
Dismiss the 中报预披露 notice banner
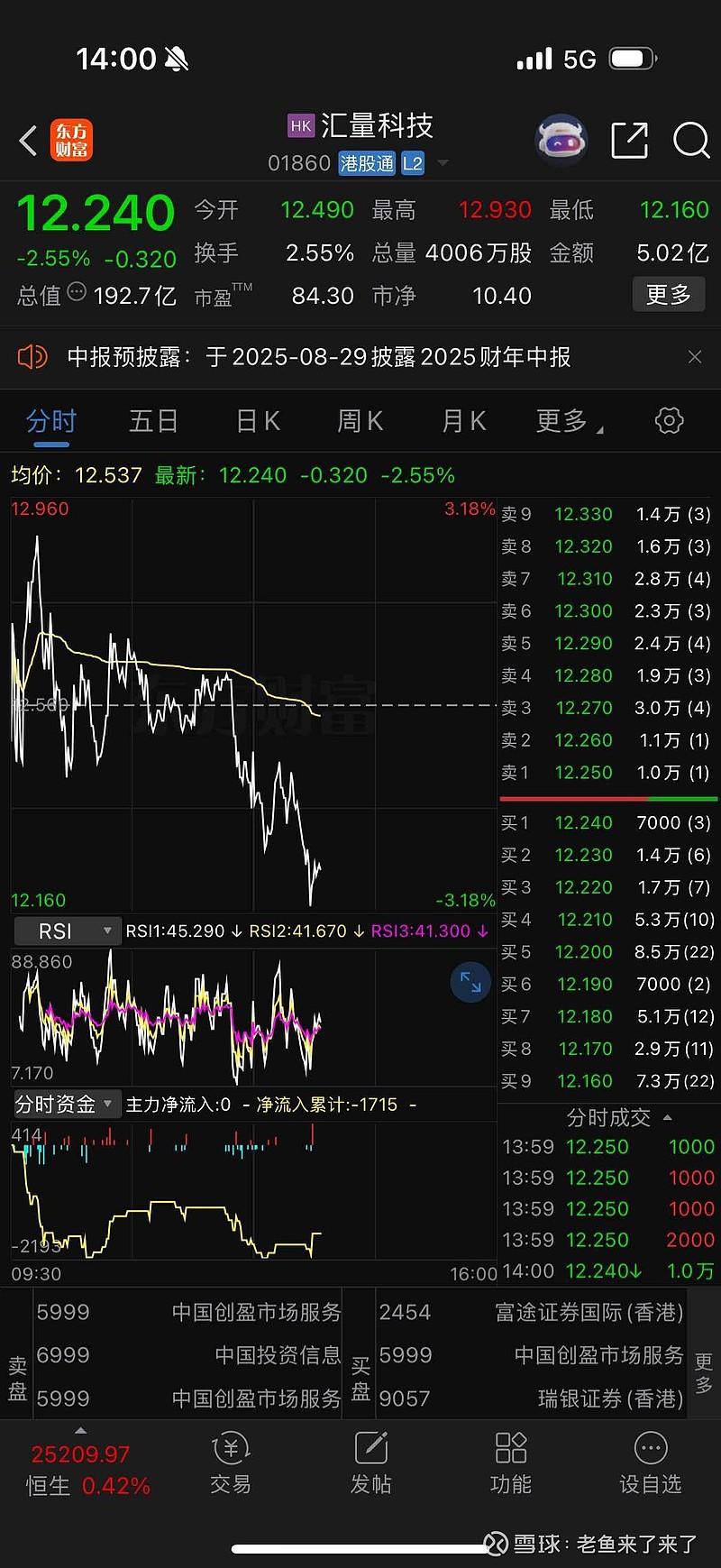695,357
